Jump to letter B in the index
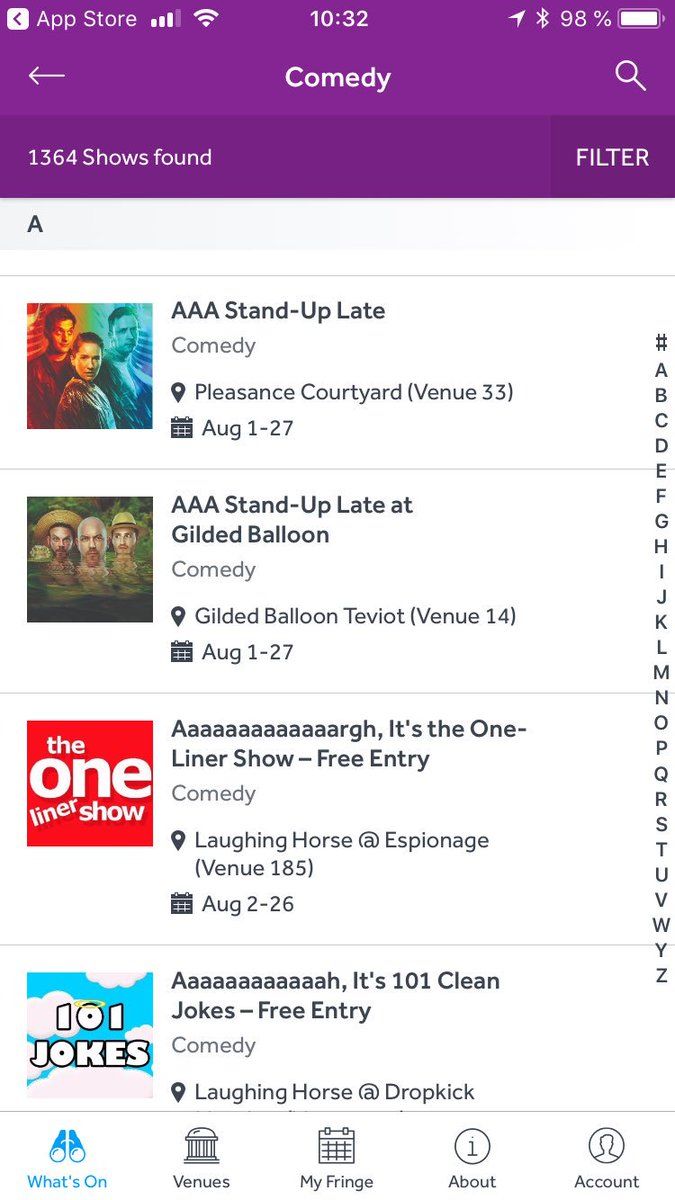The width and height of the screenshot is (675, 1200). tap(661, 395)
